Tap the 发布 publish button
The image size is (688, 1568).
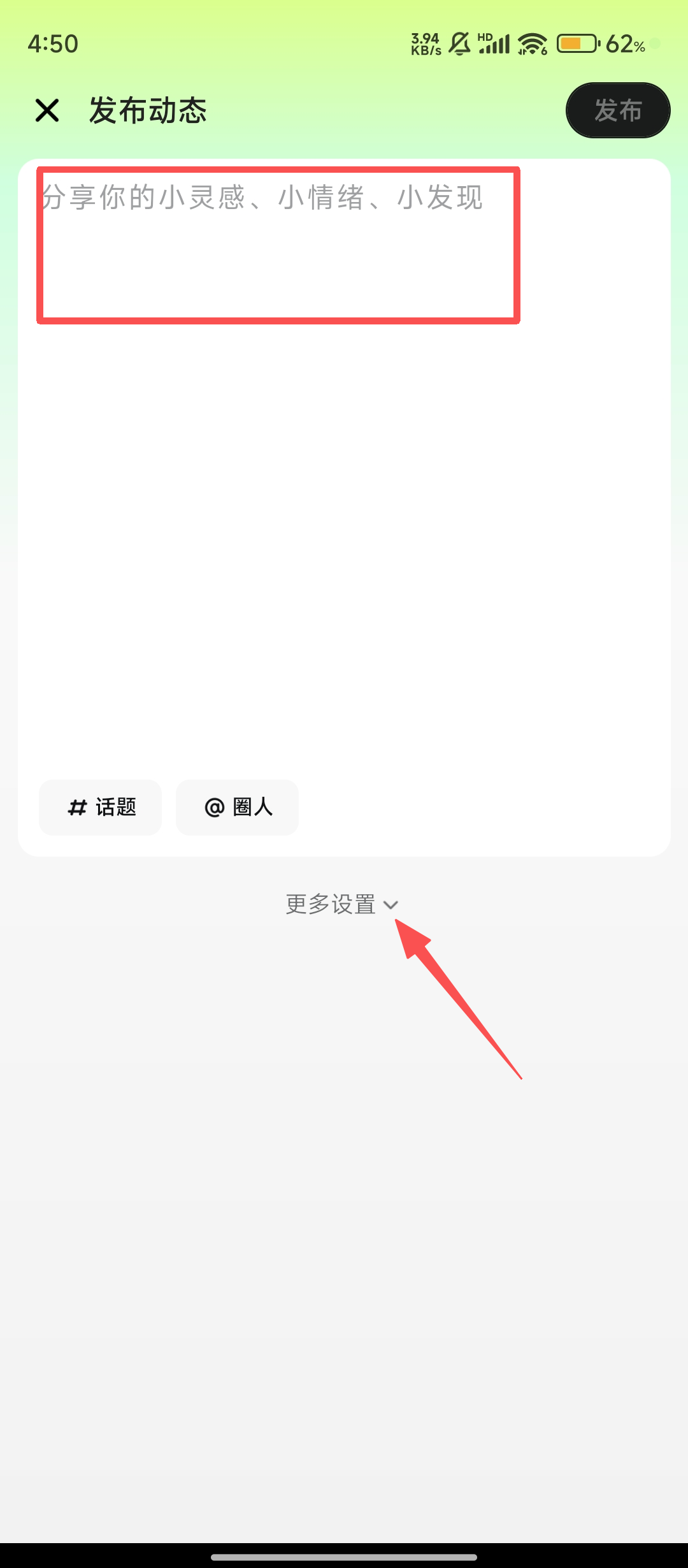pos(617,110)
